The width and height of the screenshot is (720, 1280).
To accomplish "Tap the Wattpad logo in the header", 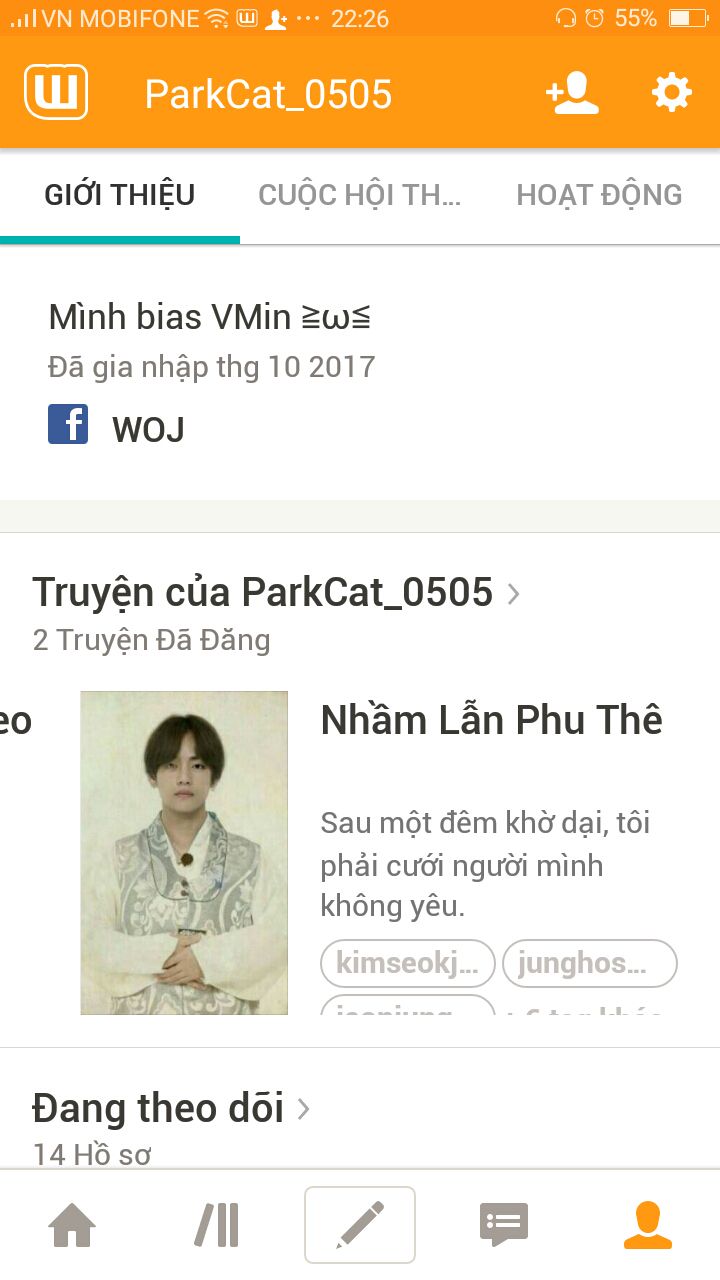I will 56,93.
